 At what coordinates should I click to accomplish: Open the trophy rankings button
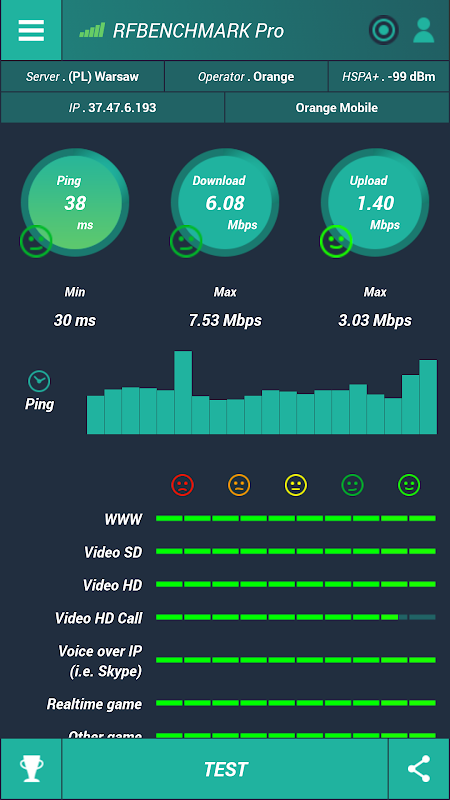pyautogui.click(x=31, y=769)
